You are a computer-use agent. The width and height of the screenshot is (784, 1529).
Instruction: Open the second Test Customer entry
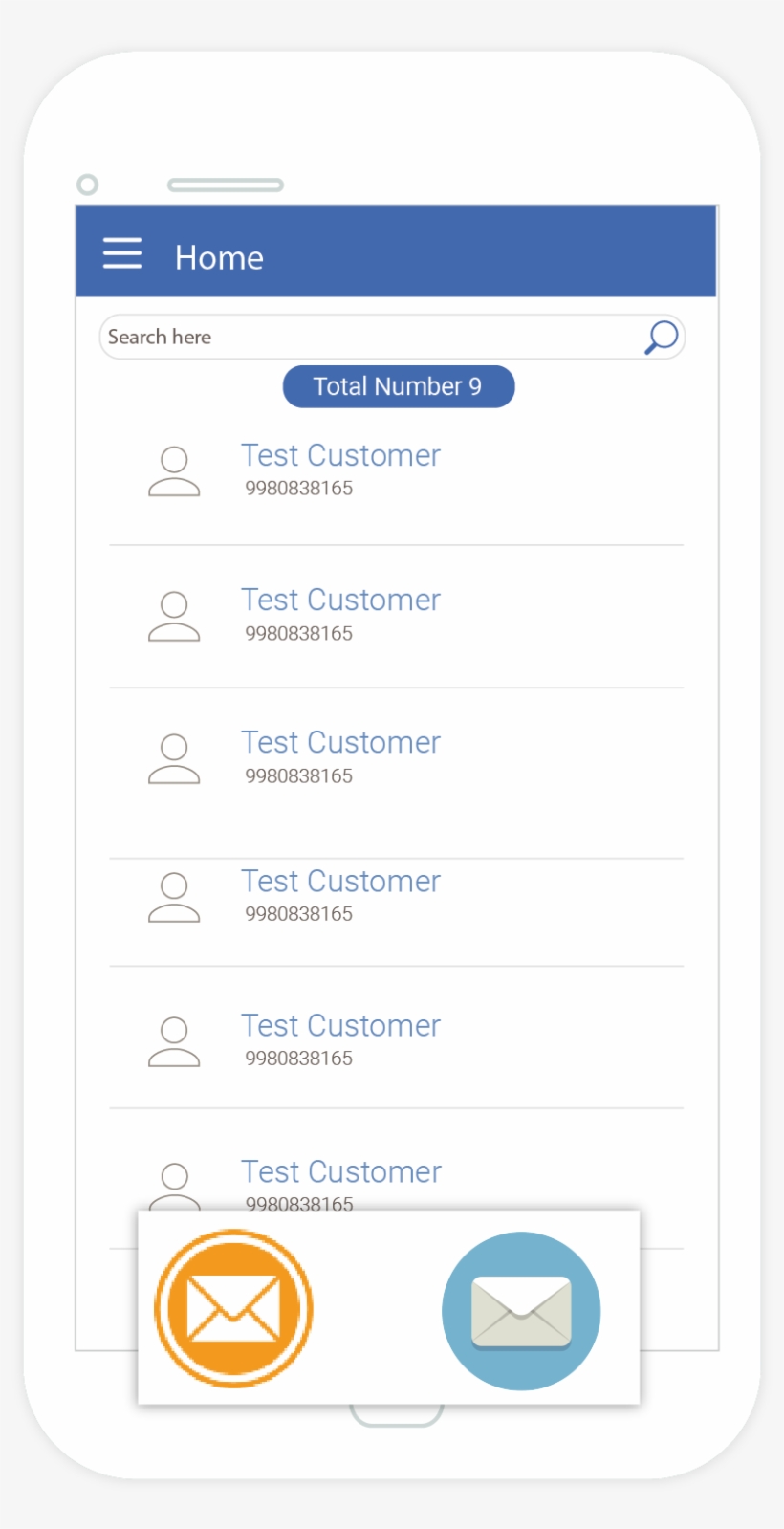coord(340,600)
